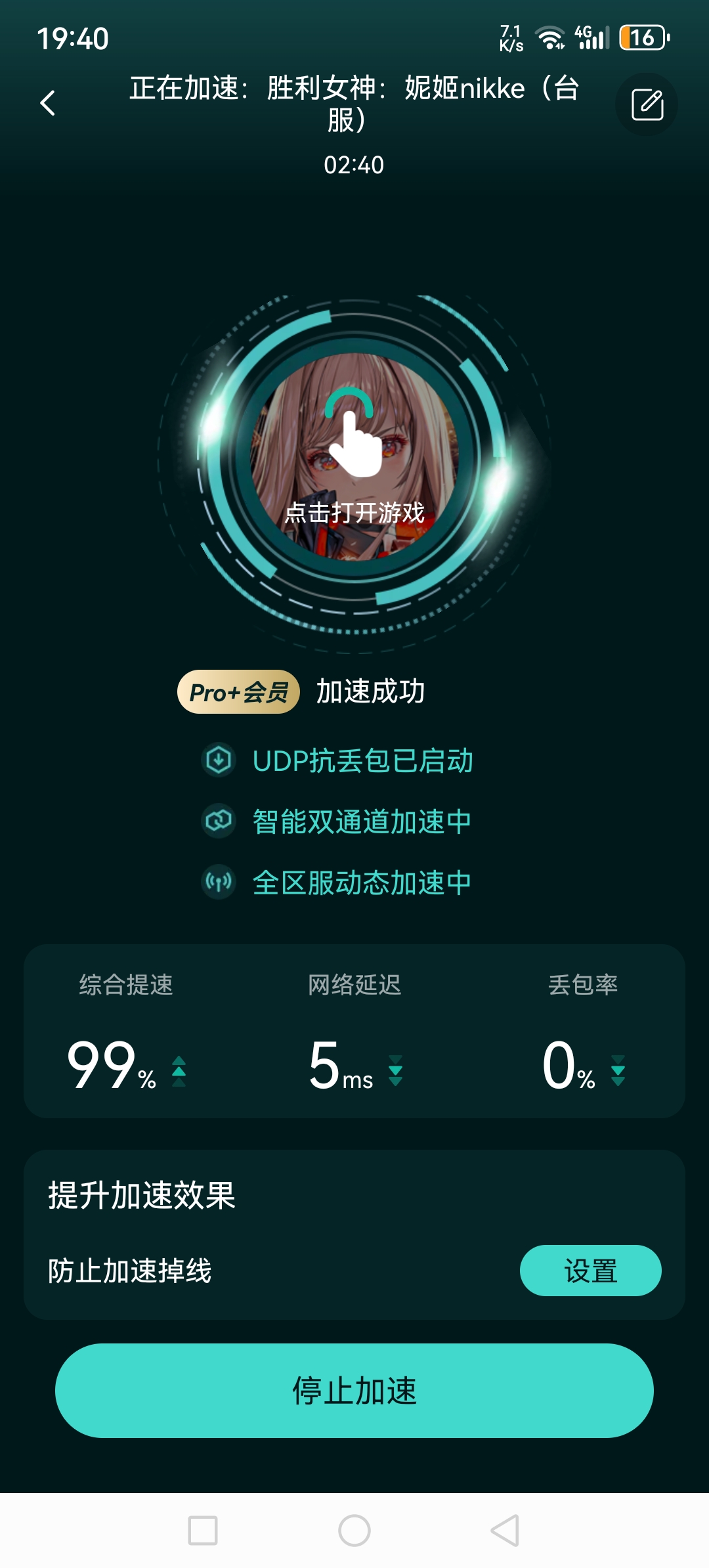The height and width of the screenshot is (1568, 709).
Task: Open the Pro+会员 badge
Action: point(238,691)
